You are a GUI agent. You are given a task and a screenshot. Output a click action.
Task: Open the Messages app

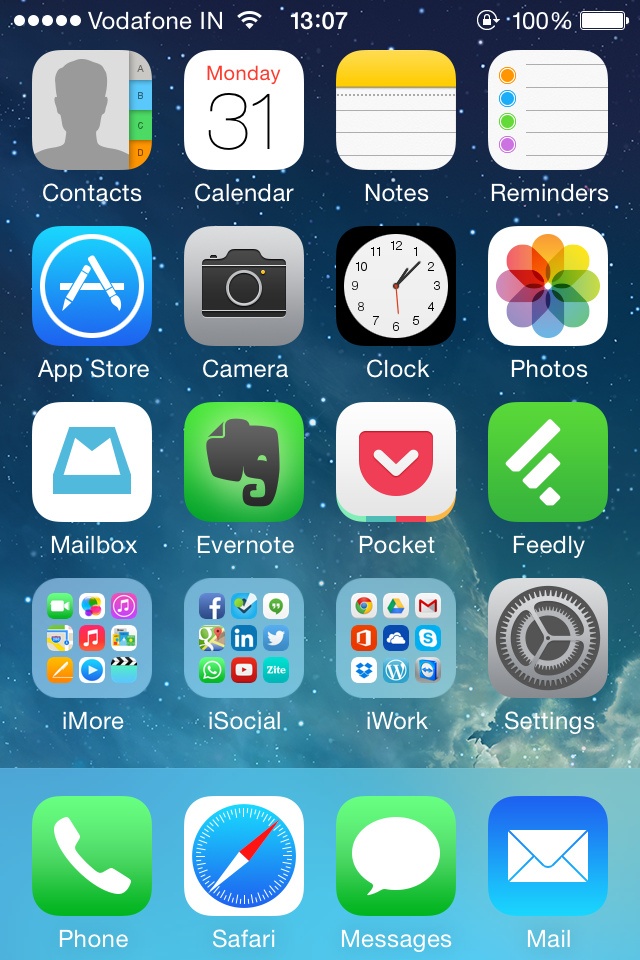coord(396,856)
